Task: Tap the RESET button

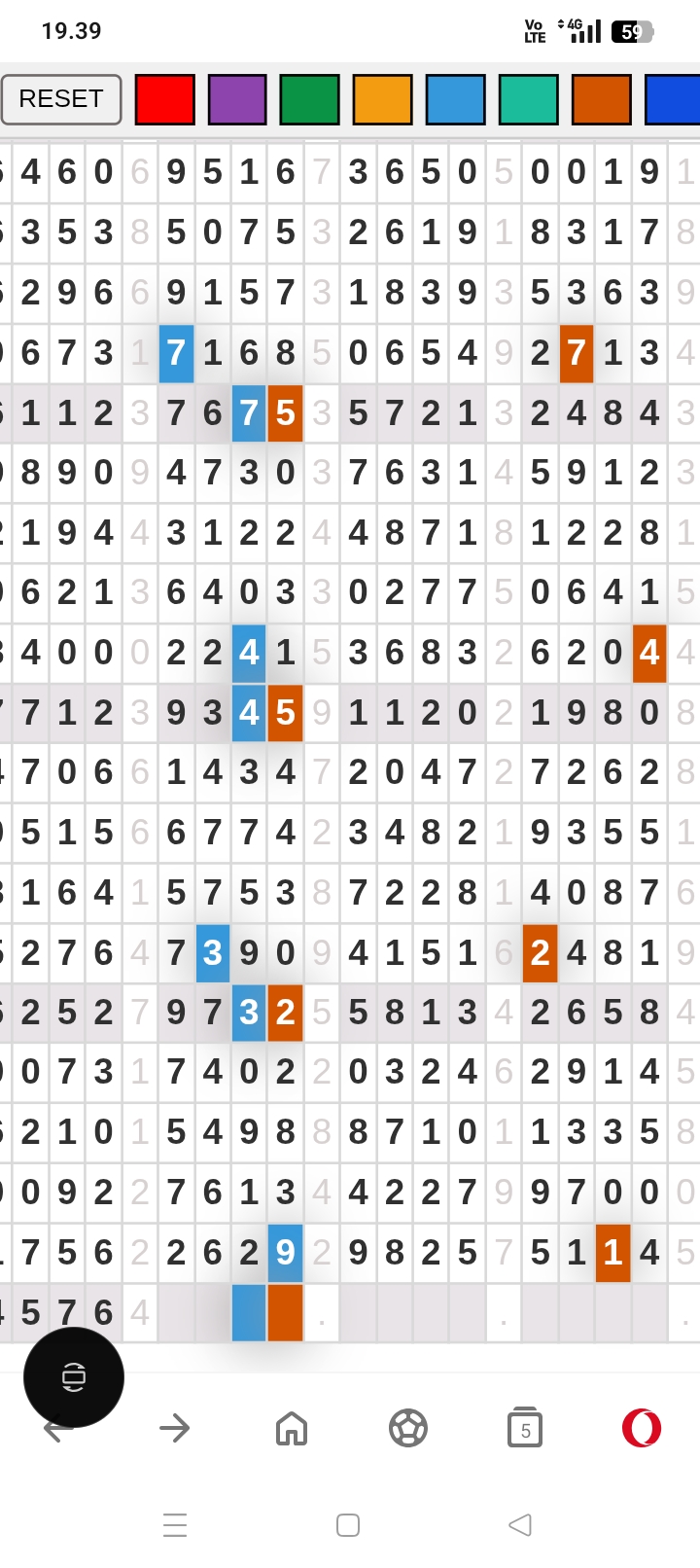Action: (x=61, y=99)
